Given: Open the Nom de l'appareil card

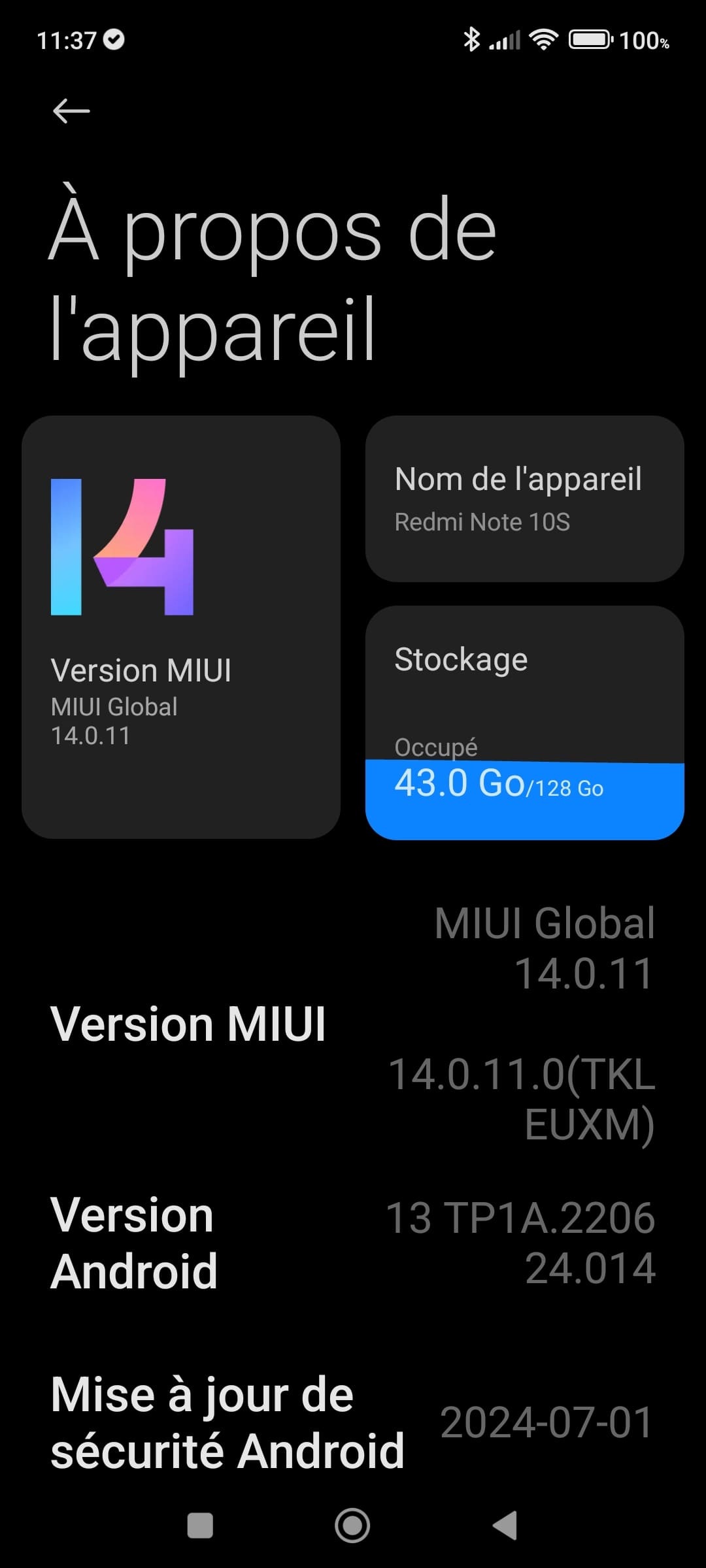Looking at the screenshot, I should click(524, 499).
